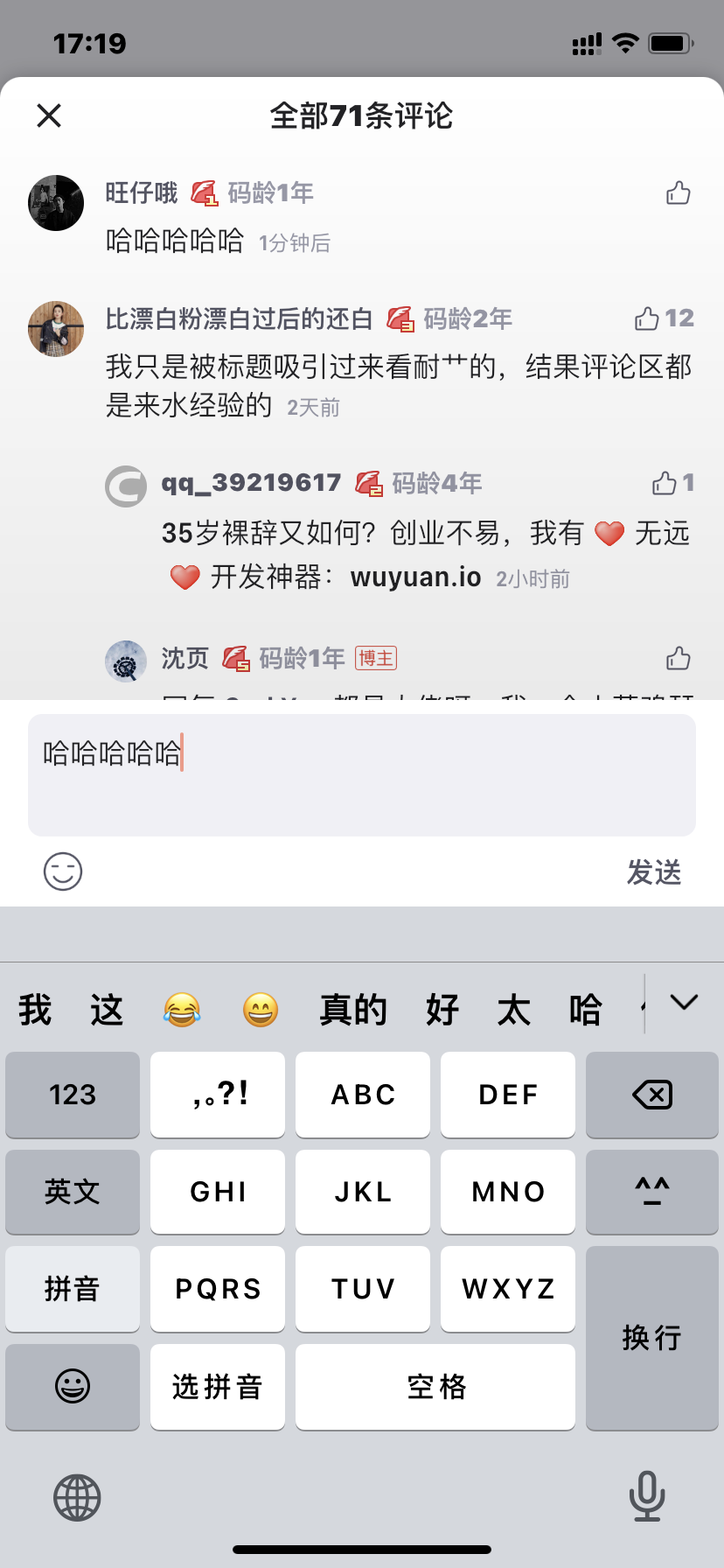Image resolution: width=724 pixels, height=1568 pixels.
Task: Switch input method with globe key
Action: pyautogui.click(x=77, y=1497)
